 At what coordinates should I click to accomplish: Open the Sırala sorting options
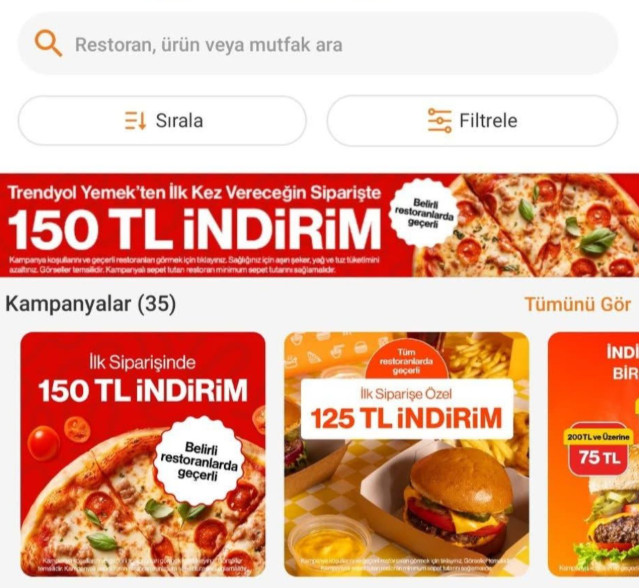point(162,121)
